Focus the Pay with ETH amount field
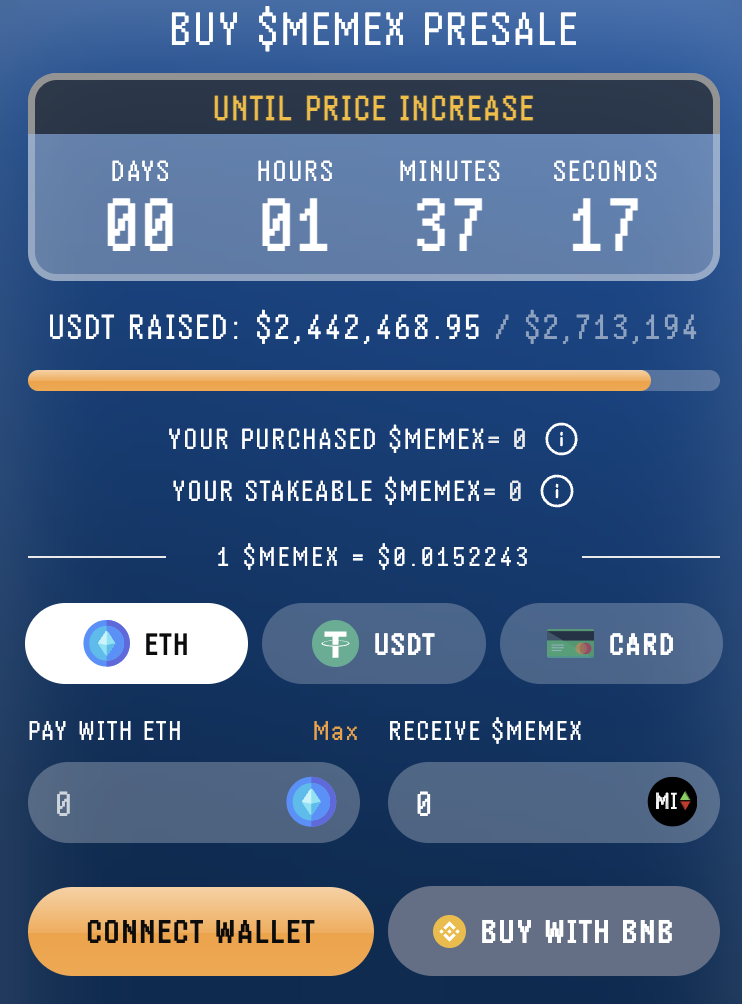The image size is (742, 1004). coord(160,803)
